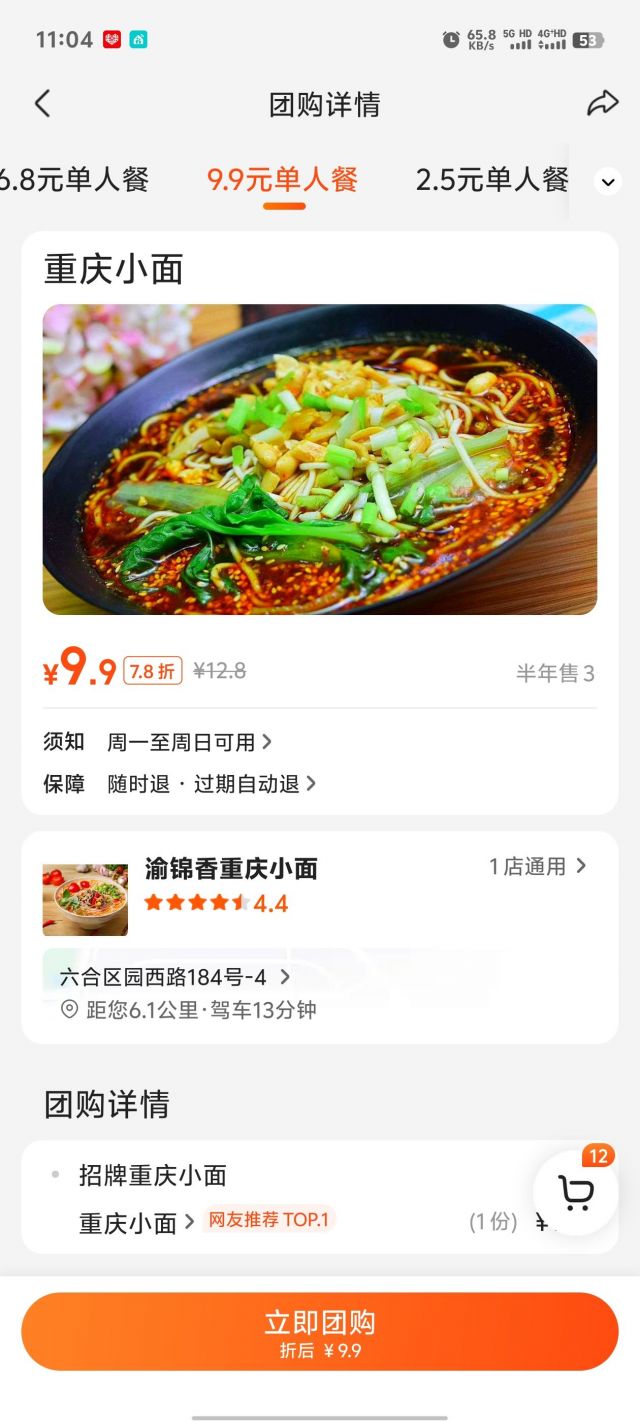Open the shopping cart with 12 items
The width and height of the screenshot is (640, 1422).
point(576,1192)
